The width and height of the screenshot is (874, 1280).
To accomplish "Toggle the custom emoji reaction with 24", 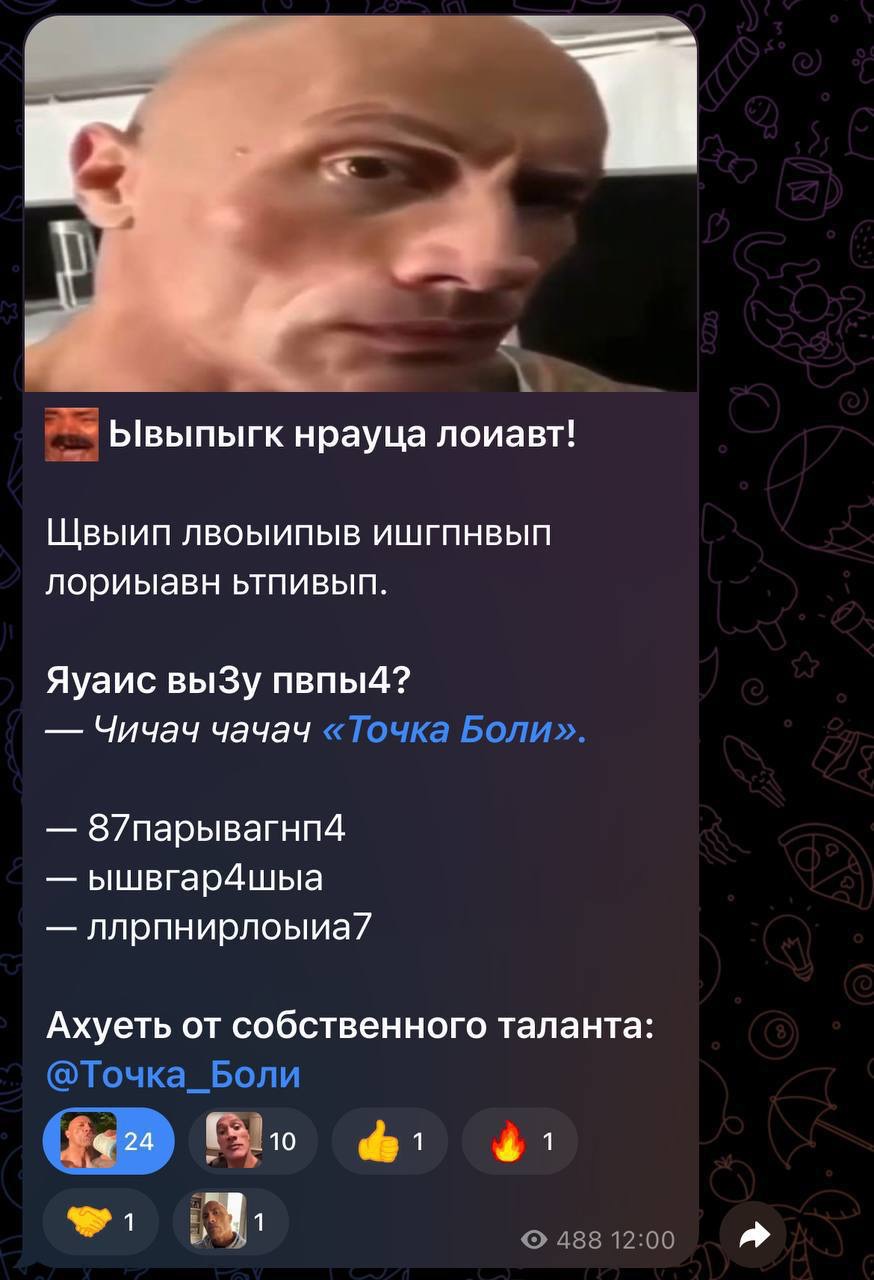I will [x=108, y=1140].
